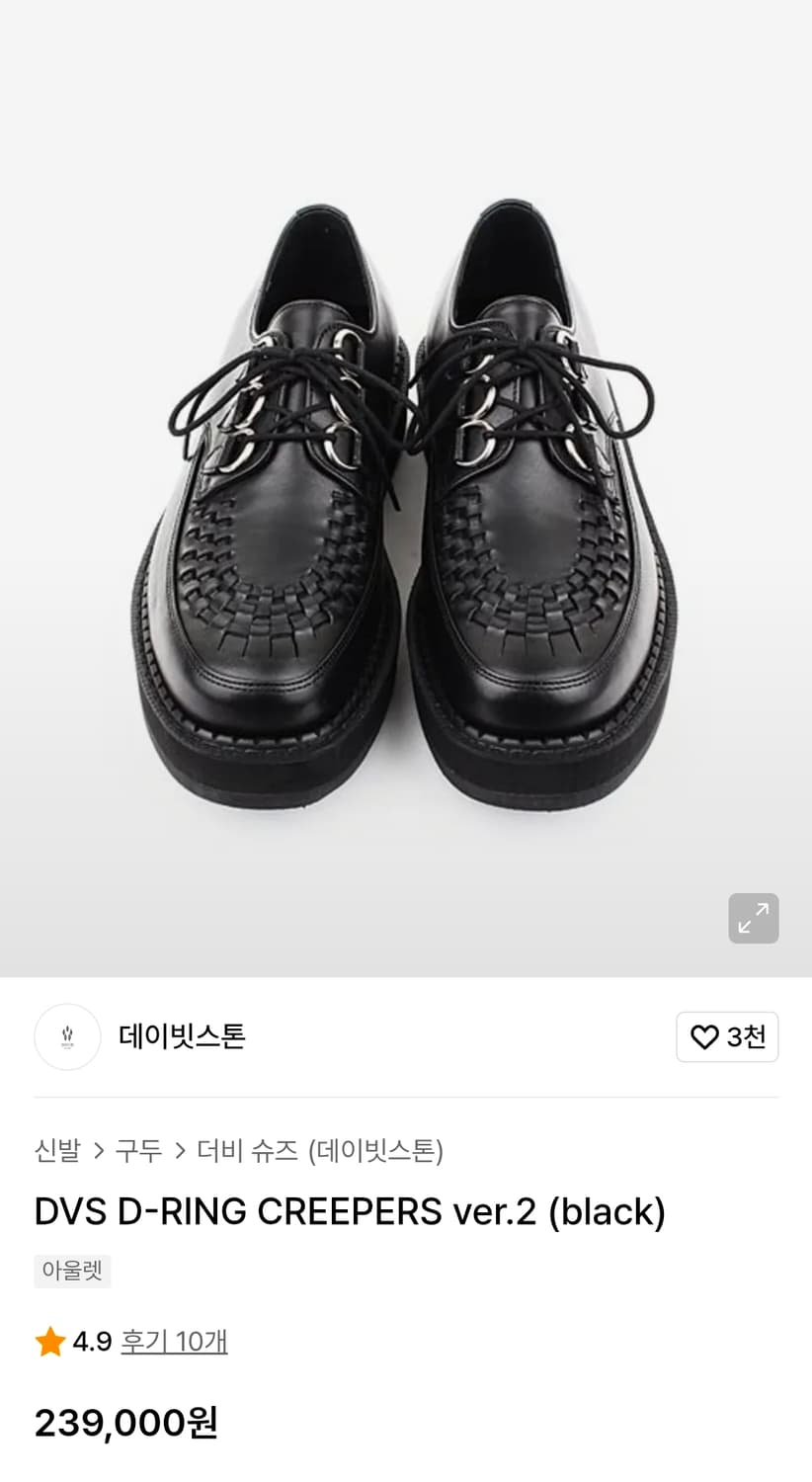The image size is (812, 1482).
Task: Click the orange star rating icon
Action: [x=50, y=1342]
